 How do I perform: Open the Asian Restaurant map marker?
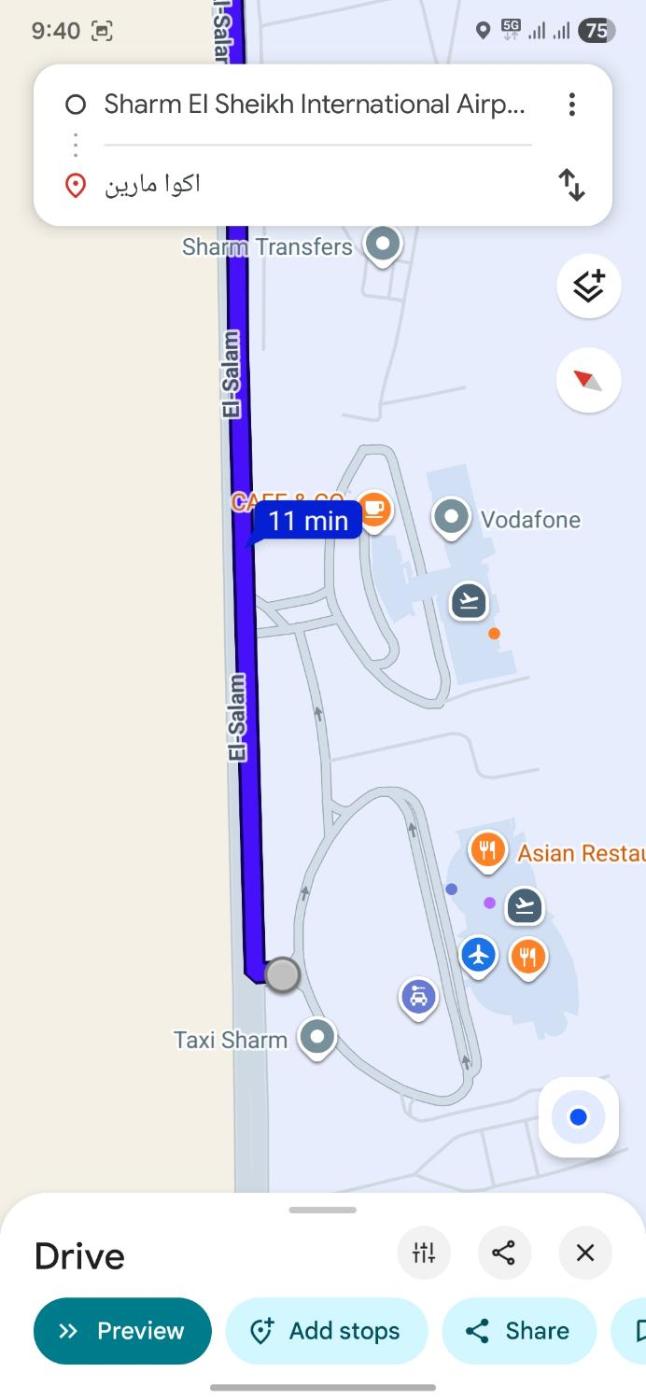pos(487,850)
